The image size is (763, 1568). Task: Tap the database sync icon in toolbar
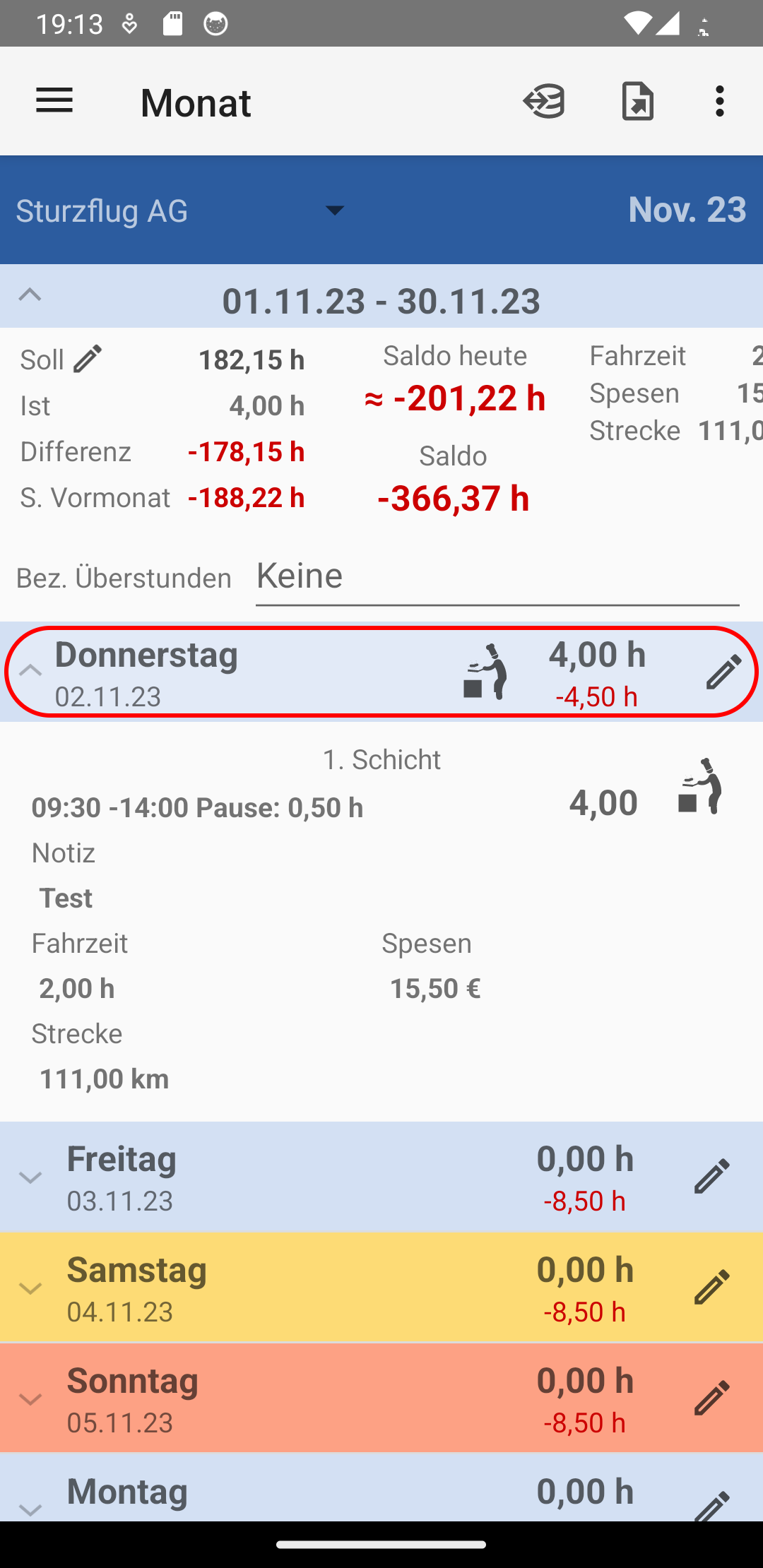click(x=545, y=101)
